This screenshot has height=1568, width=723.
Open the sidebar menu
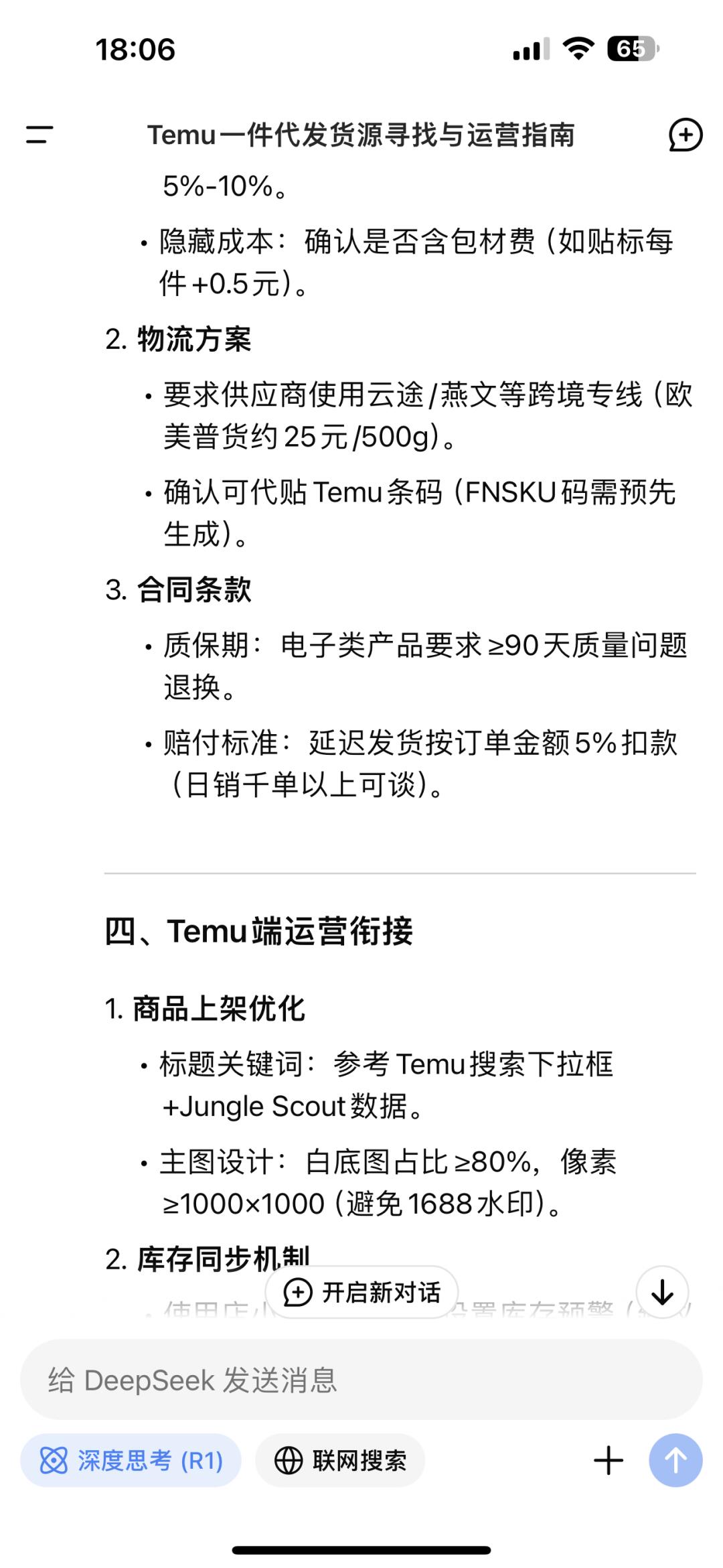click(x=39, y=135)
